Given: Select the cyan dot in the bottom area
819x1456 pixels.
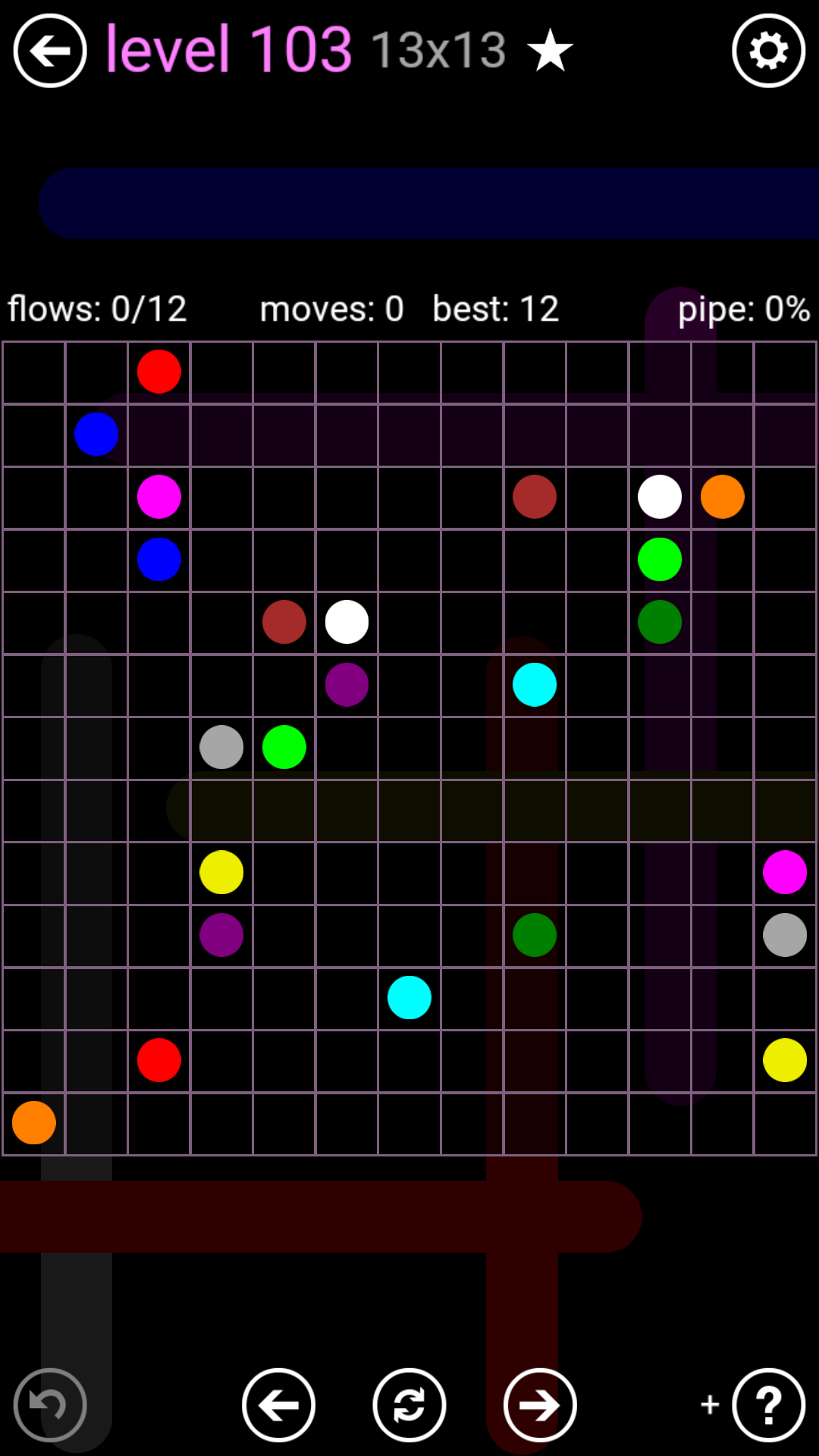Looking at the screenshot, I should pyautogui.click(x=409, y=997).
